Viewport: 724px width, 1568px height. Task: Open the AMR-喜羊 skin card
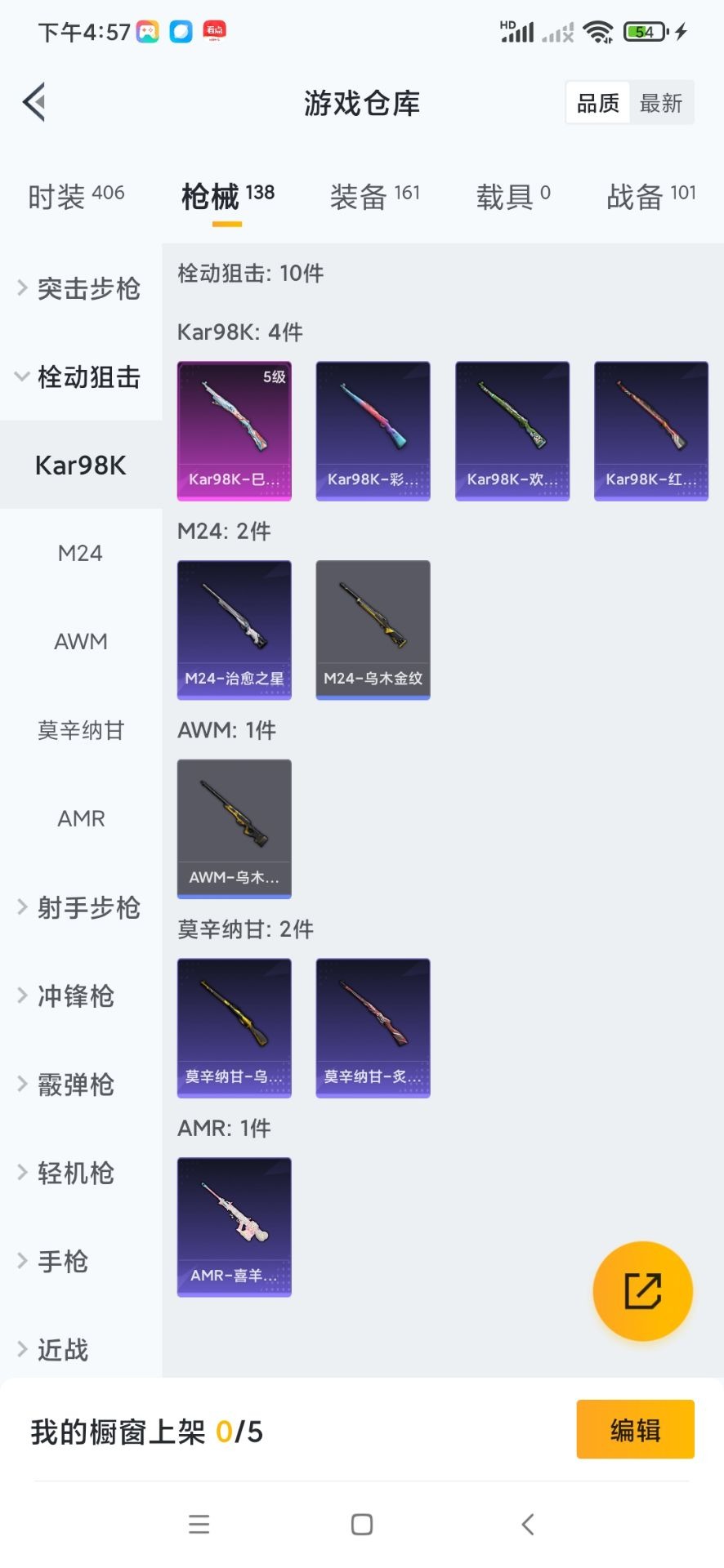pyautogui.click(x=235, y=1227)
